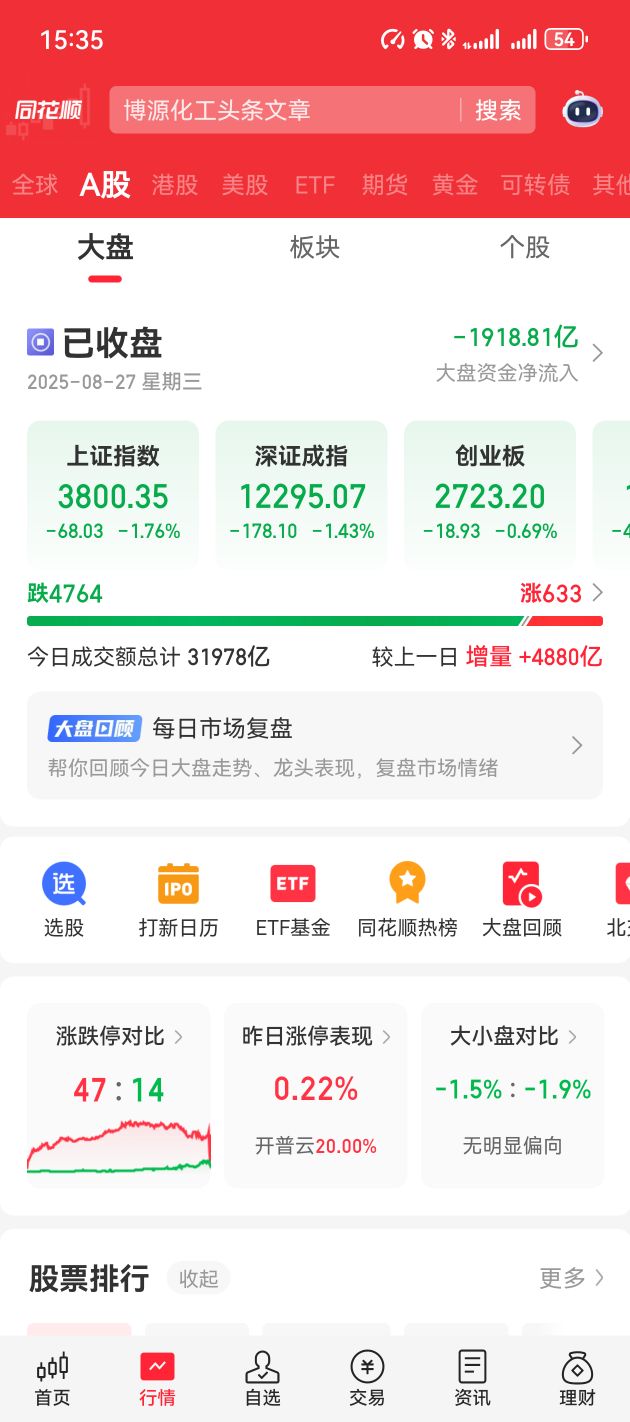Open the 涨跌停对比 card

click(x=118, y=1095)
